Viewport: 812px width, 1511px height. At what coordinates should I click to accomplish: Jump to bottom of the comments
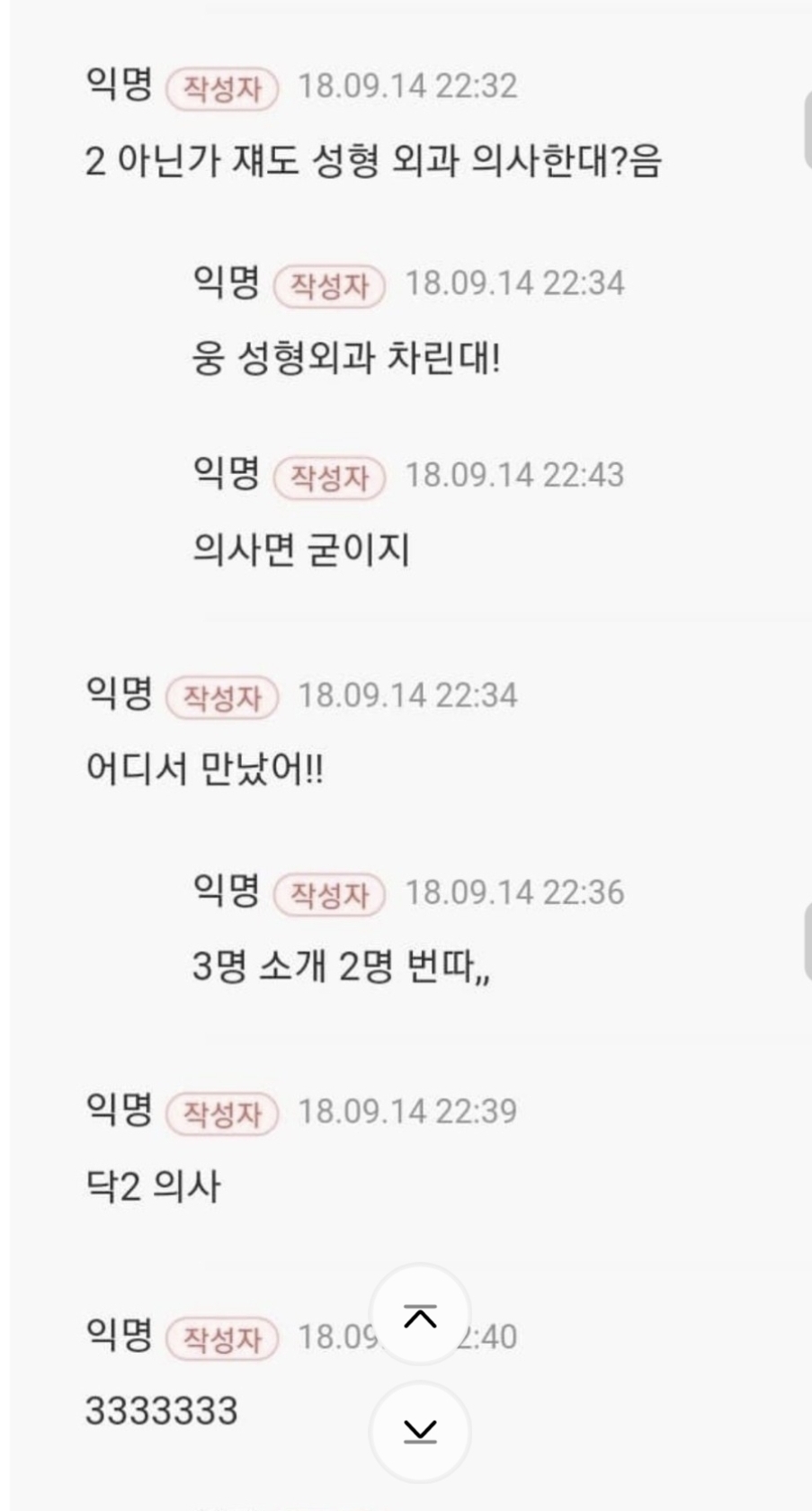tap(420, 1430)
